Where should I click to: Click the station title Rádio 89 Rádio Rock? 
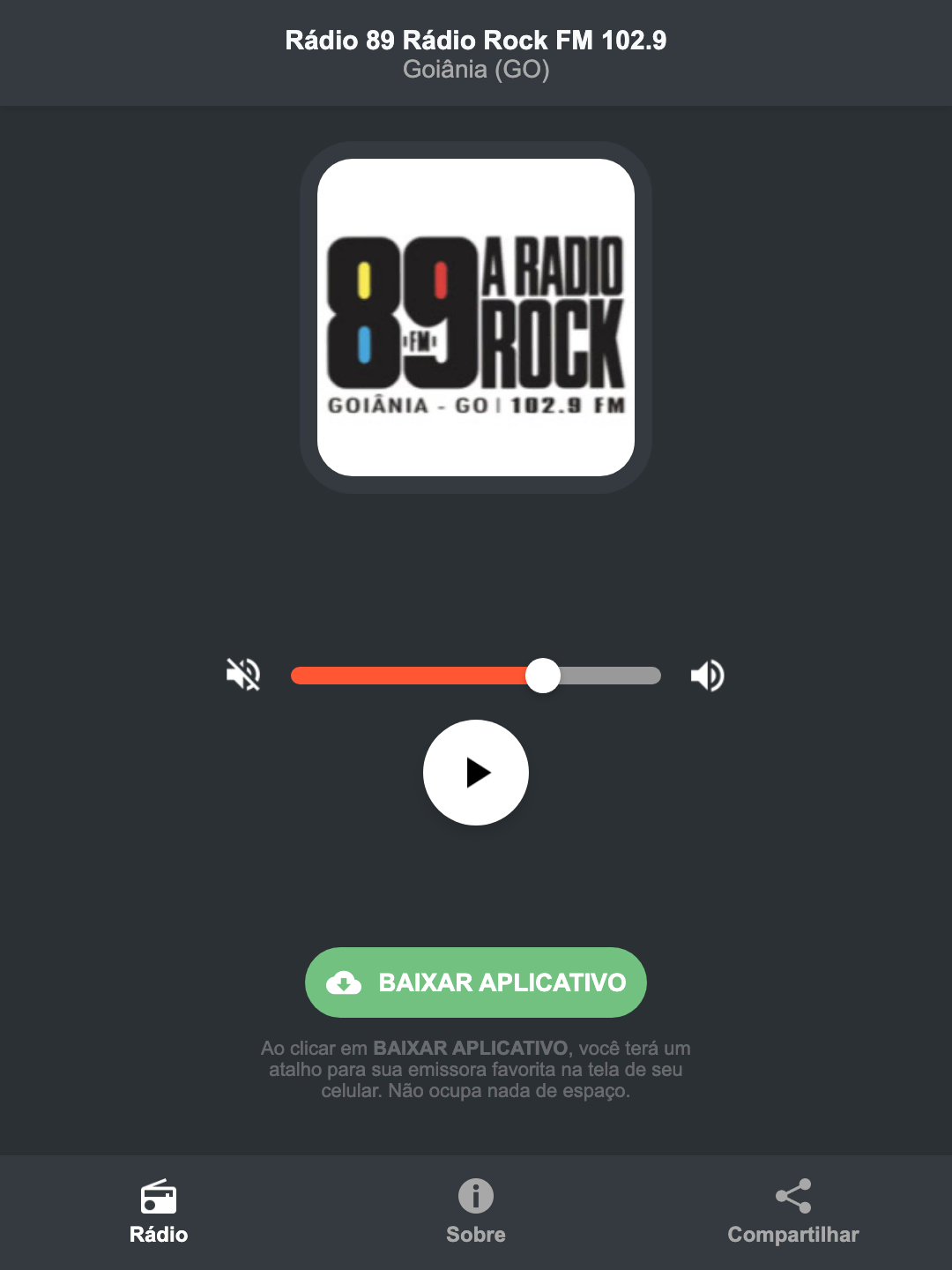point(475,40)
